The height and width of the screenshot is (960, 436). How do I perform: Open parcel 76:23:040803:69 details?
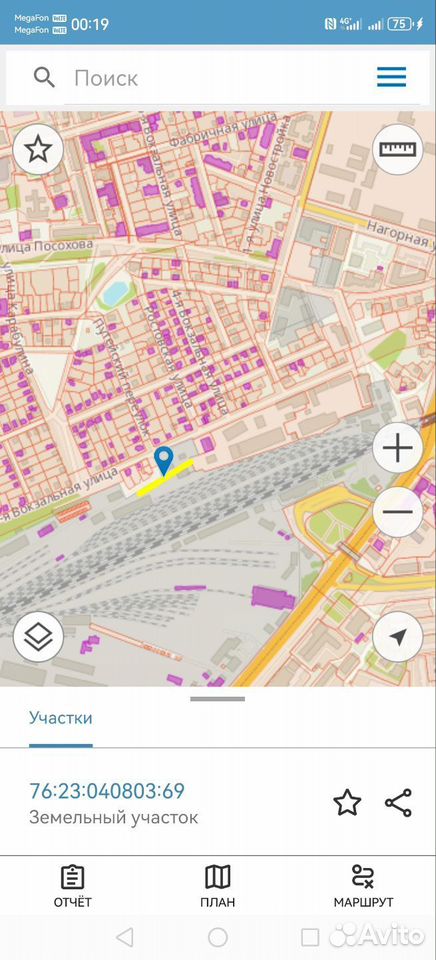point(107,791)
